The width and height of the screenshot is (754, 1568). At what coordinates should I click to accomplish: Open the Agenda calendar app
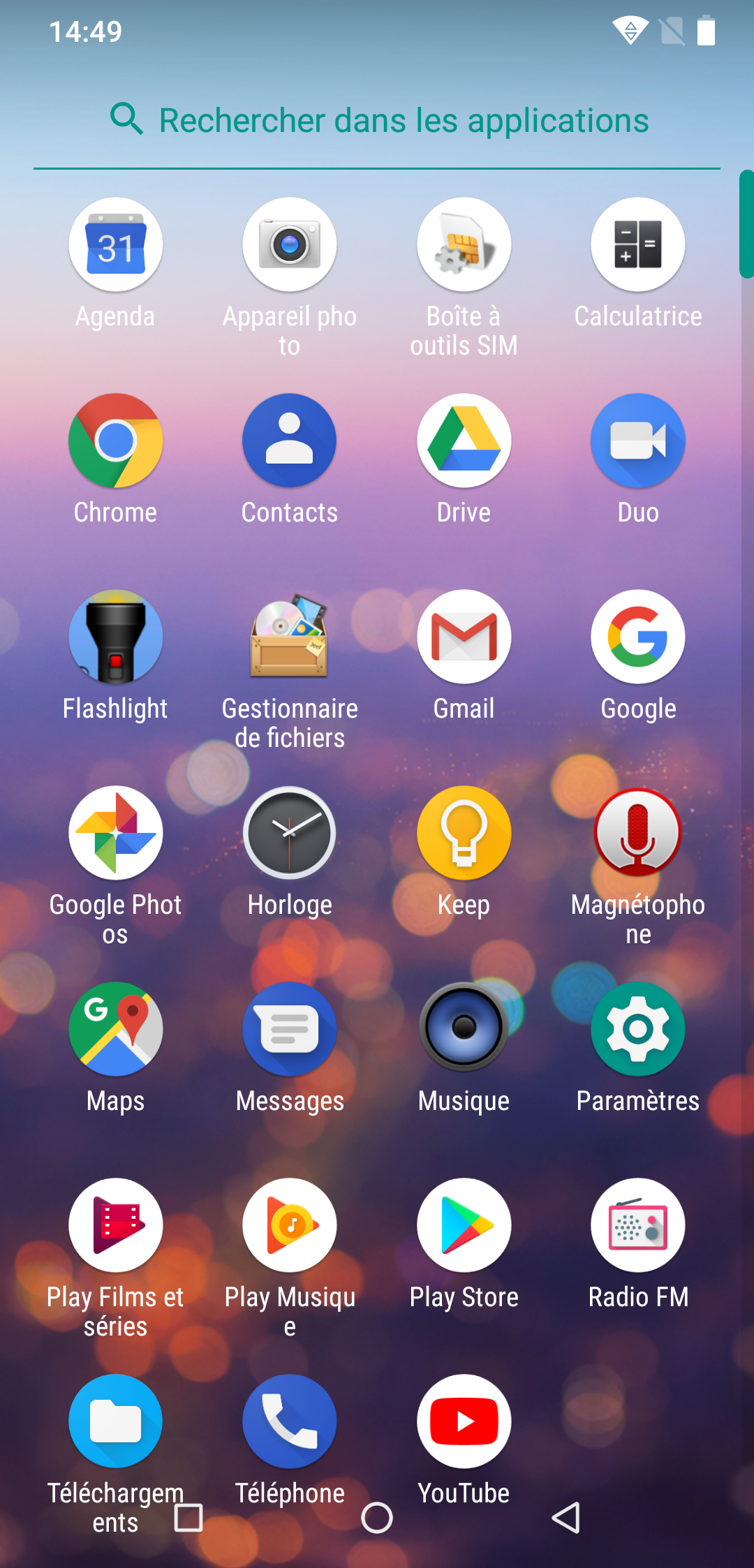click(115, 245)
